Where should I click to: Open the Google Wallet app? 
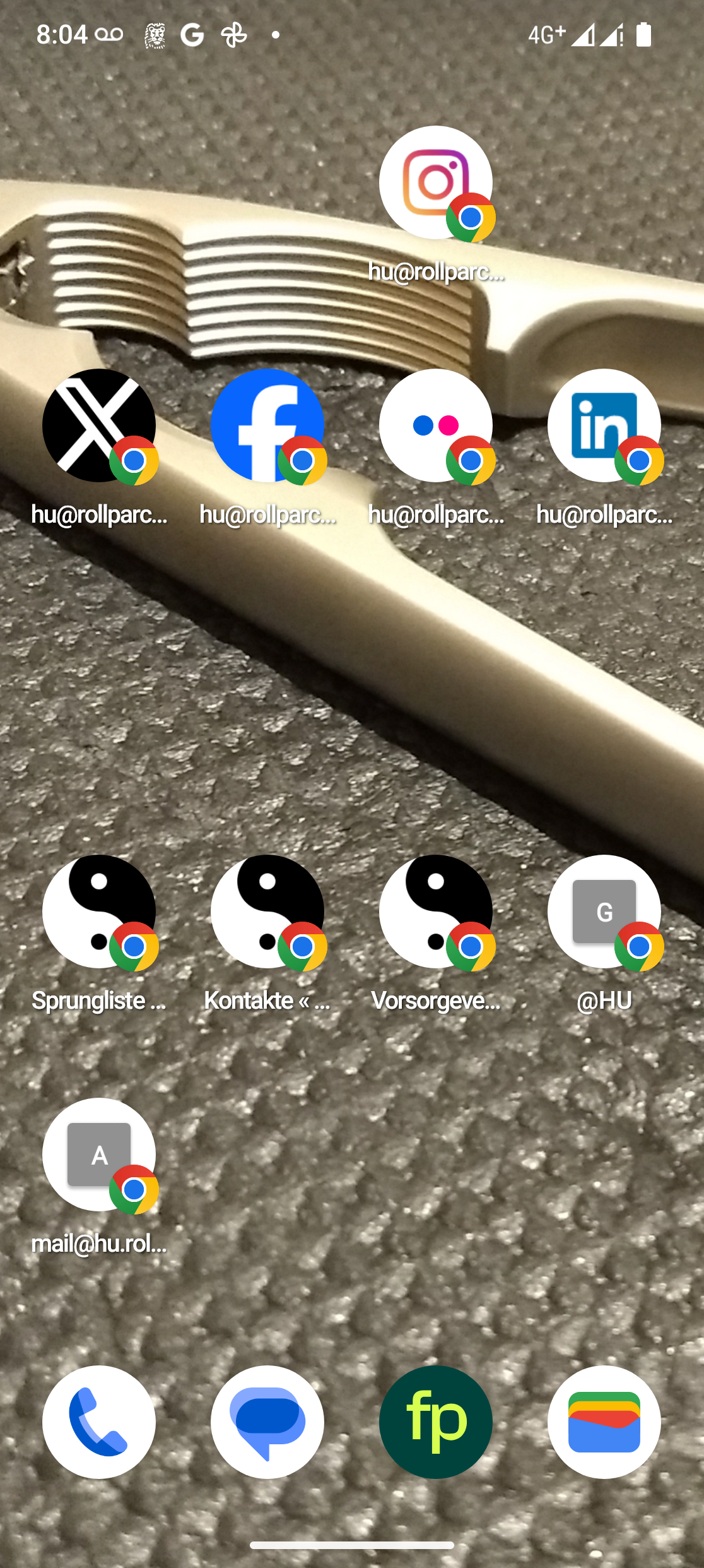[604, 1422]
